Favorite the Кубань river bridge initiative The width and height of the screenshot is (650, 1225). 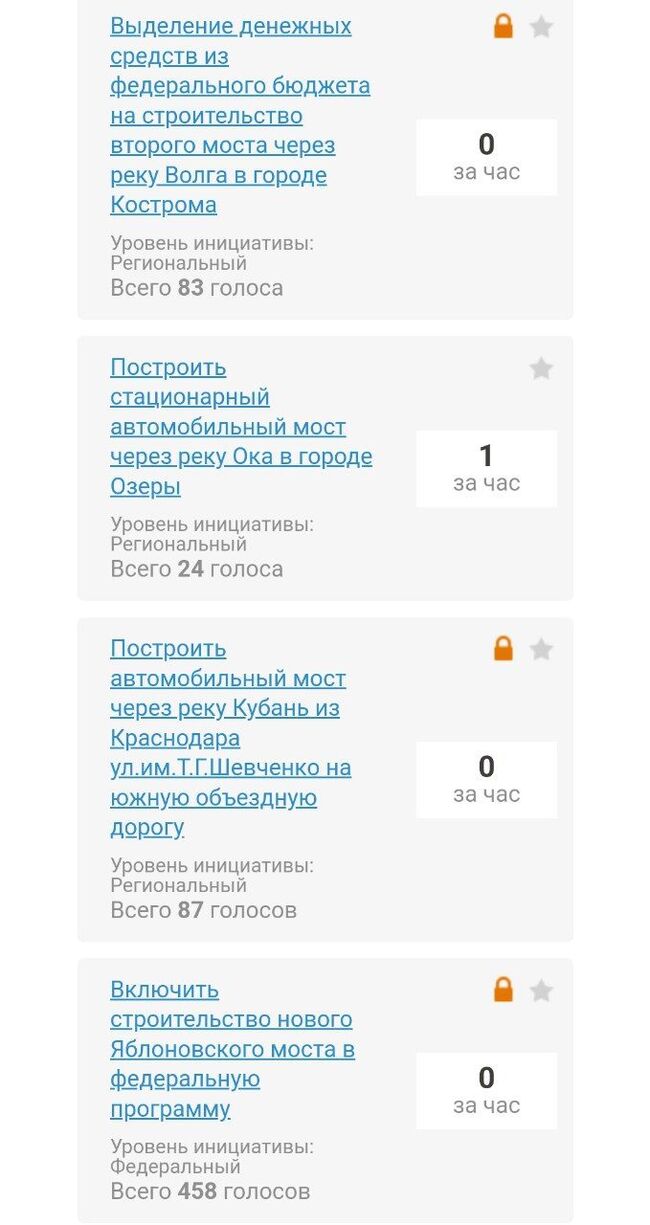pos(541,650)
